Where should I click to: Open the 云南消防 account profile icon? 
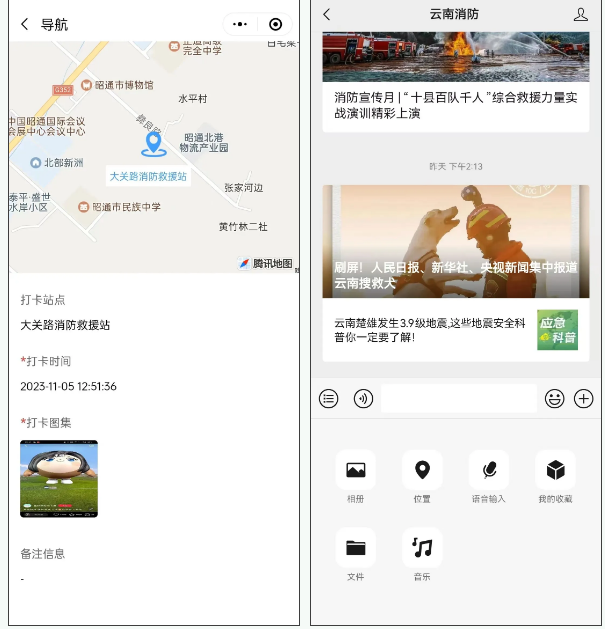click(581, 14)
